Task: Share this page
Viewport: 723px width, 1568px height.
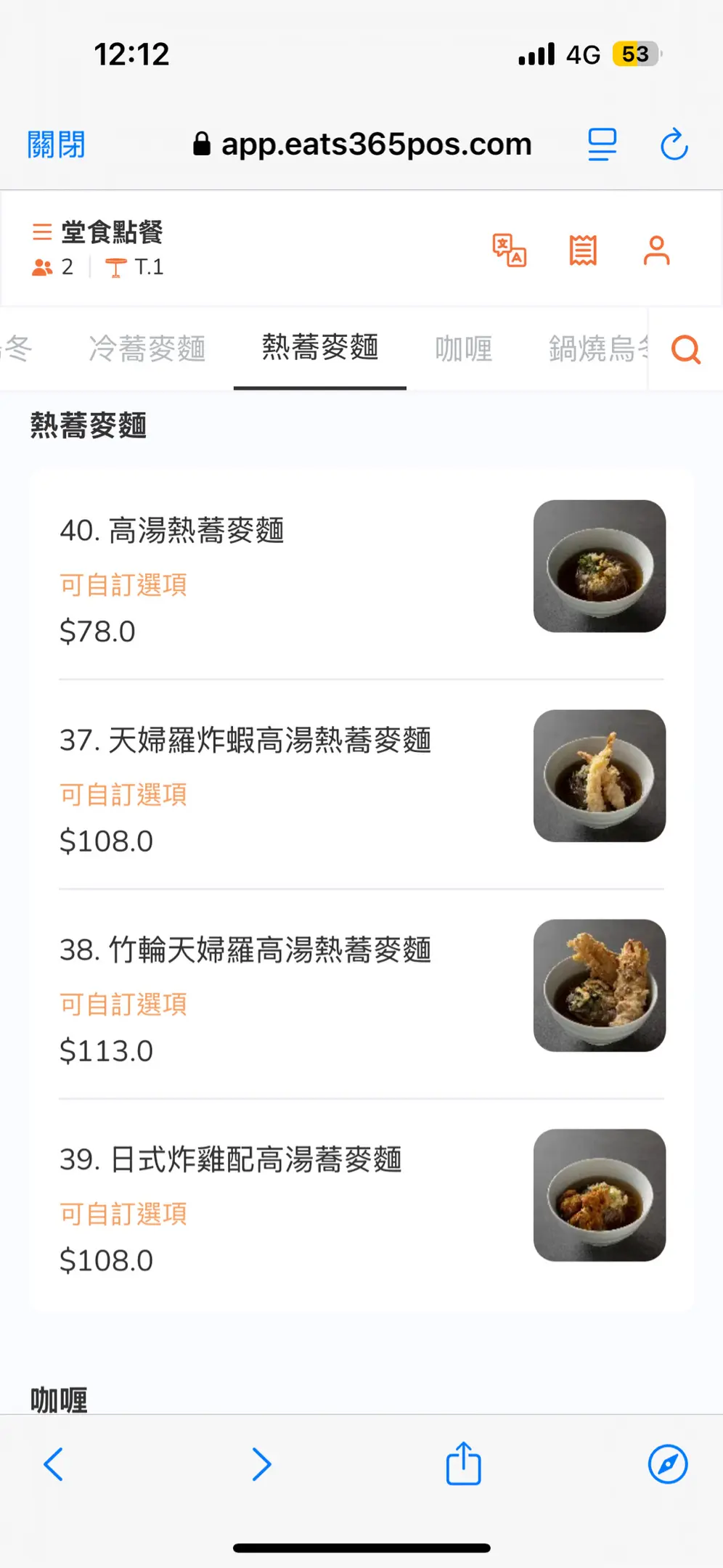Action: click(x=463, y=1463)
